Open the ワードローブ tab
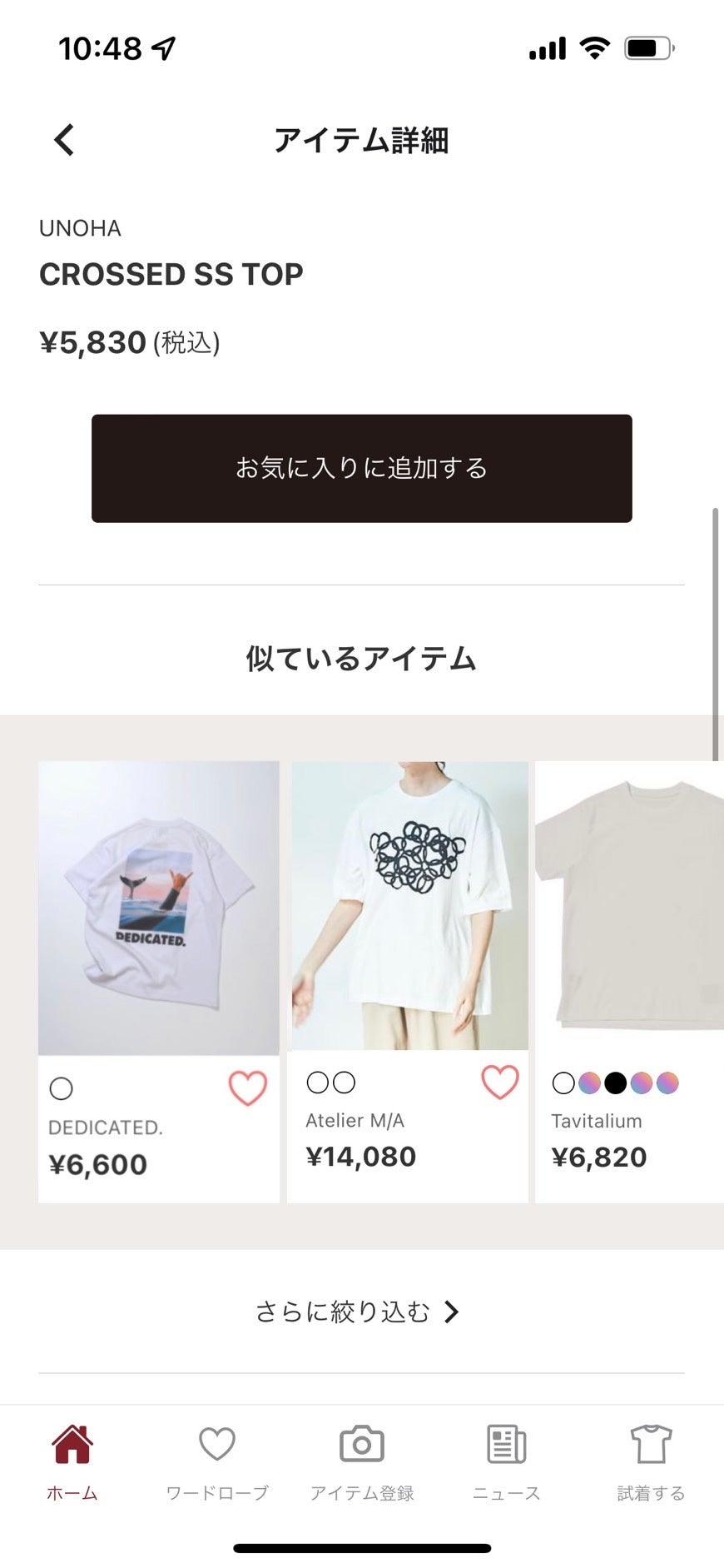 coord(217,1461)
